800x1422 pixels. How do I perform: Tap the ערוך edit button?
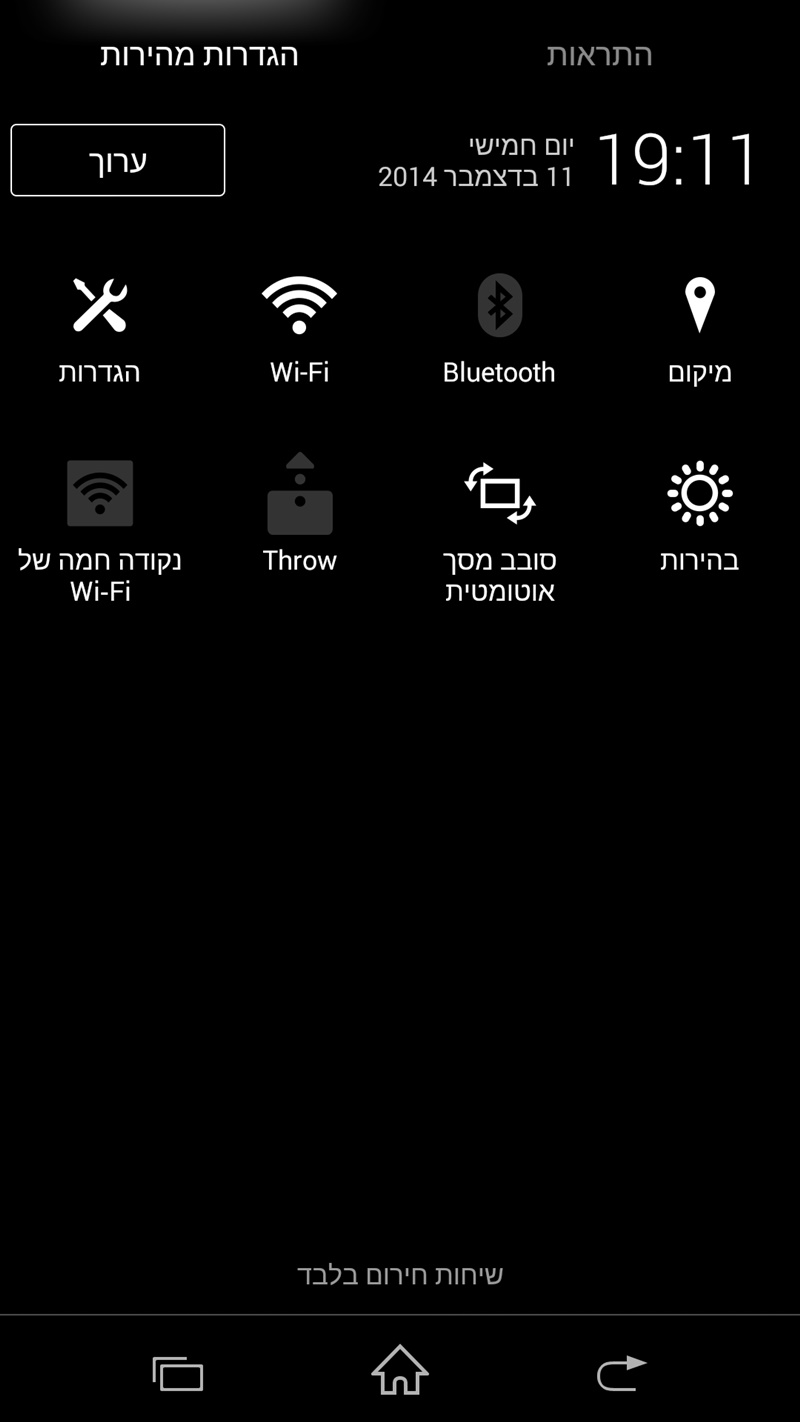[118, 160]
